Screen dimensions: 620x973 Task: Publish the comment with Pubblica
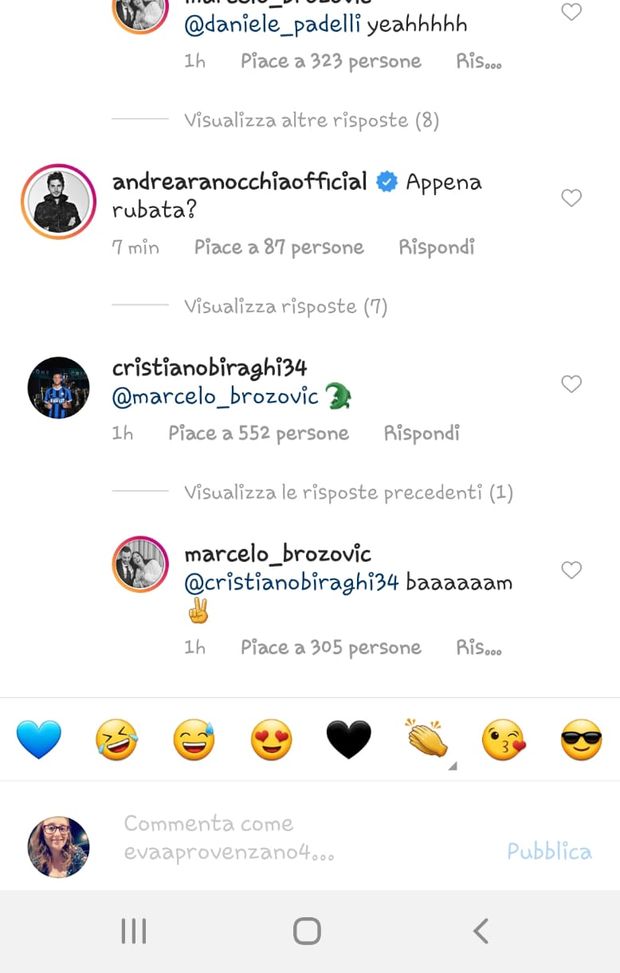549,851
